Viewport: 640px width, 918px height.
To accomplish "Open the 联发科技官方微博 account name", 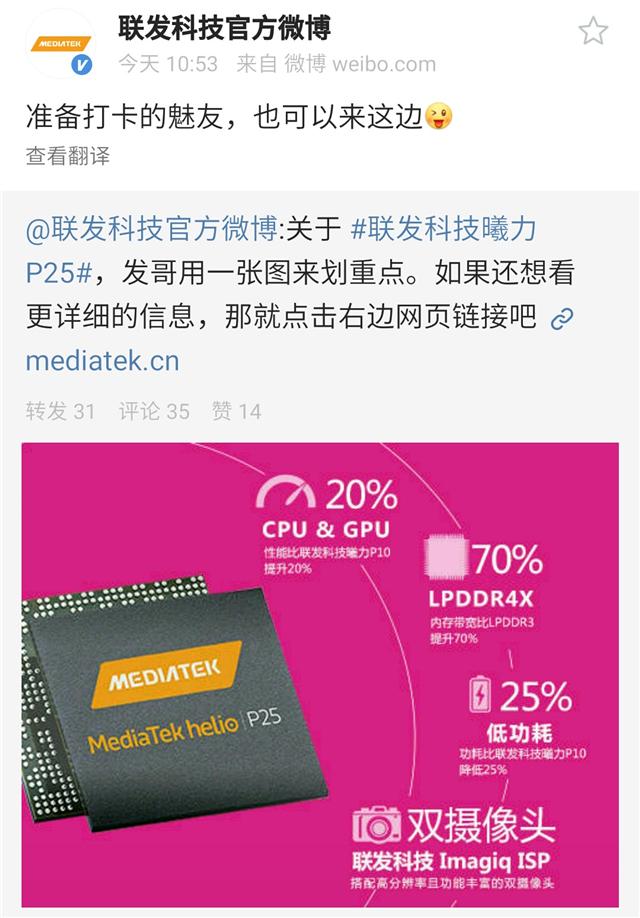I will click(x=224, y=28).
